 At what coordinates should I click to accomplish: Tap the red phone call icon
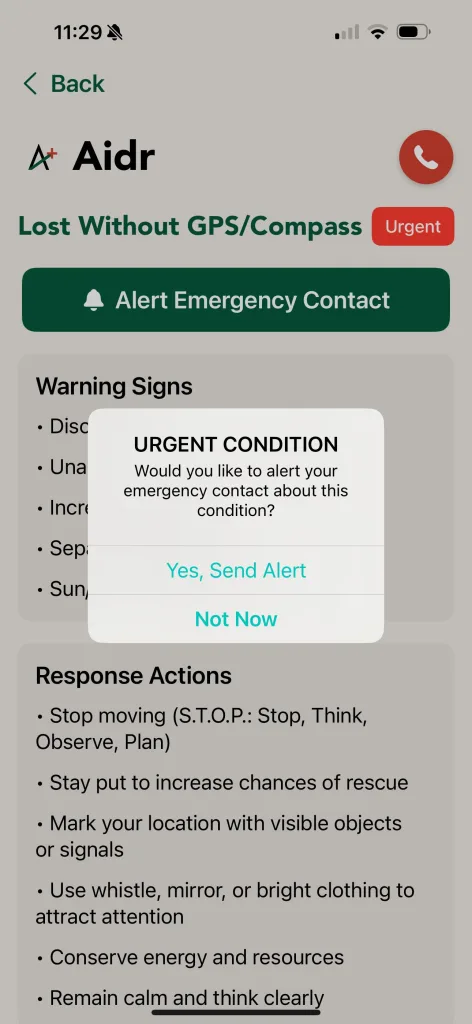click(x=426, y=157)
